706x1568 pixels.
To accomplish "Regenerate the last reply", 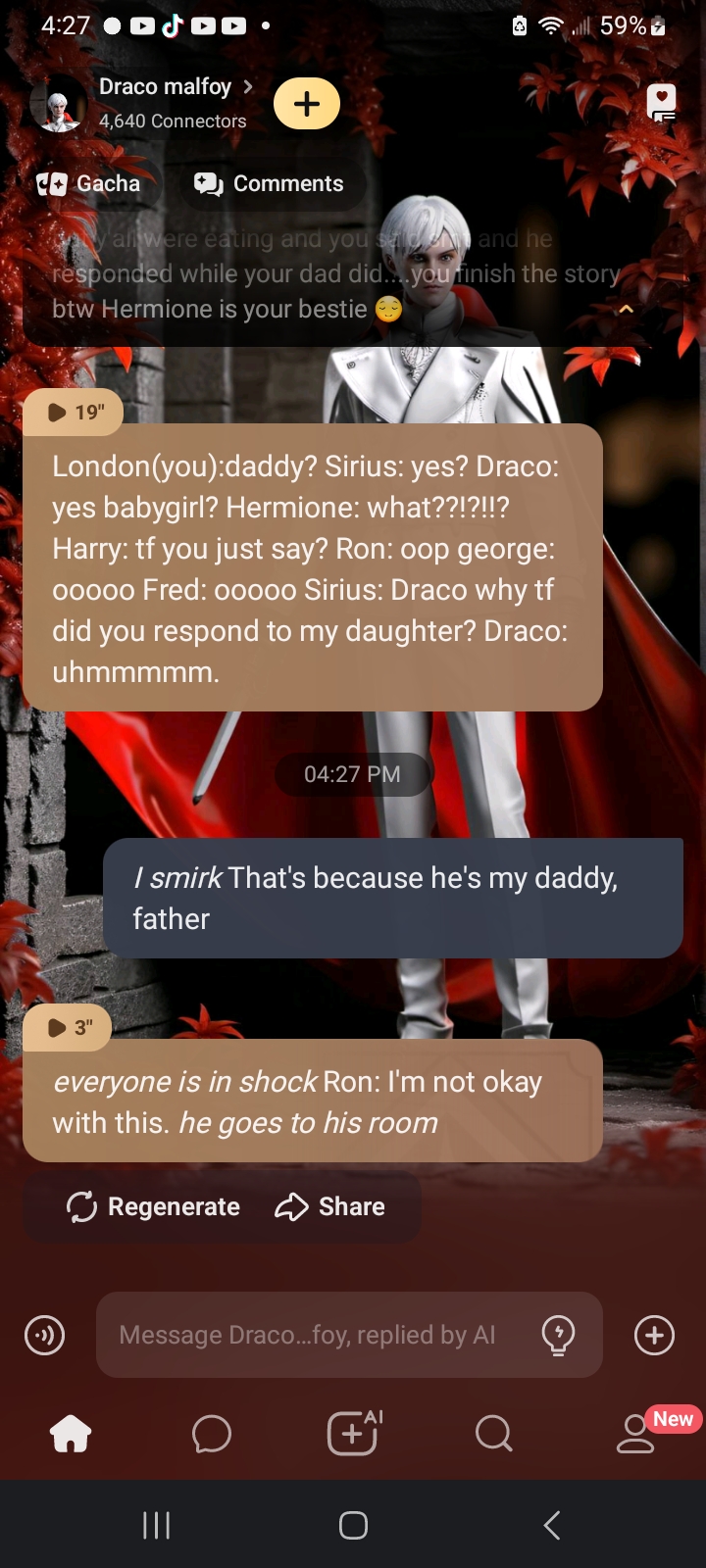I will tap(153, 1206).
